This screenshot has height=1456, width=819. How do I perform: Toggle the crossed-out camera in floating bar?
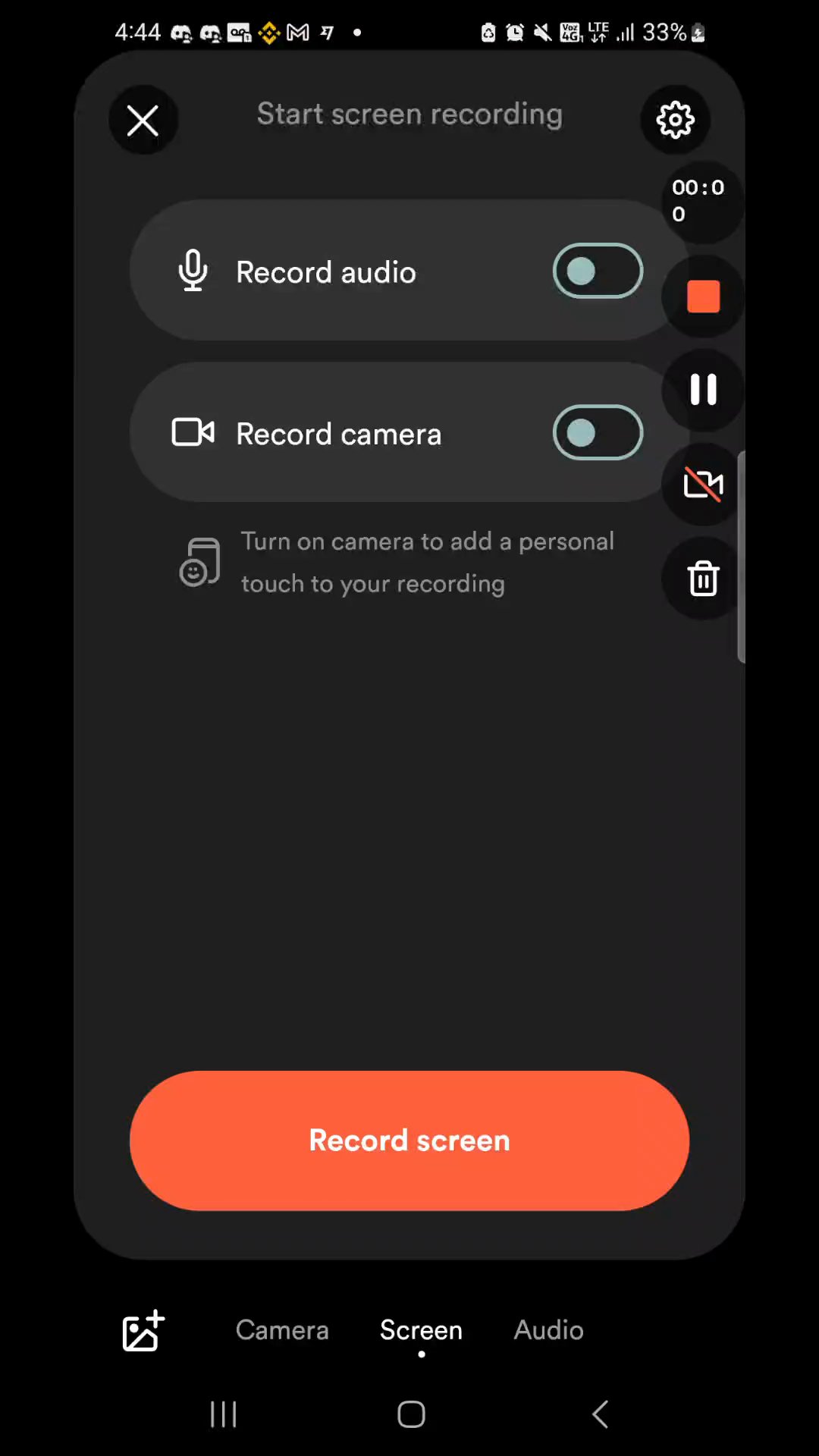coord(703,485)
